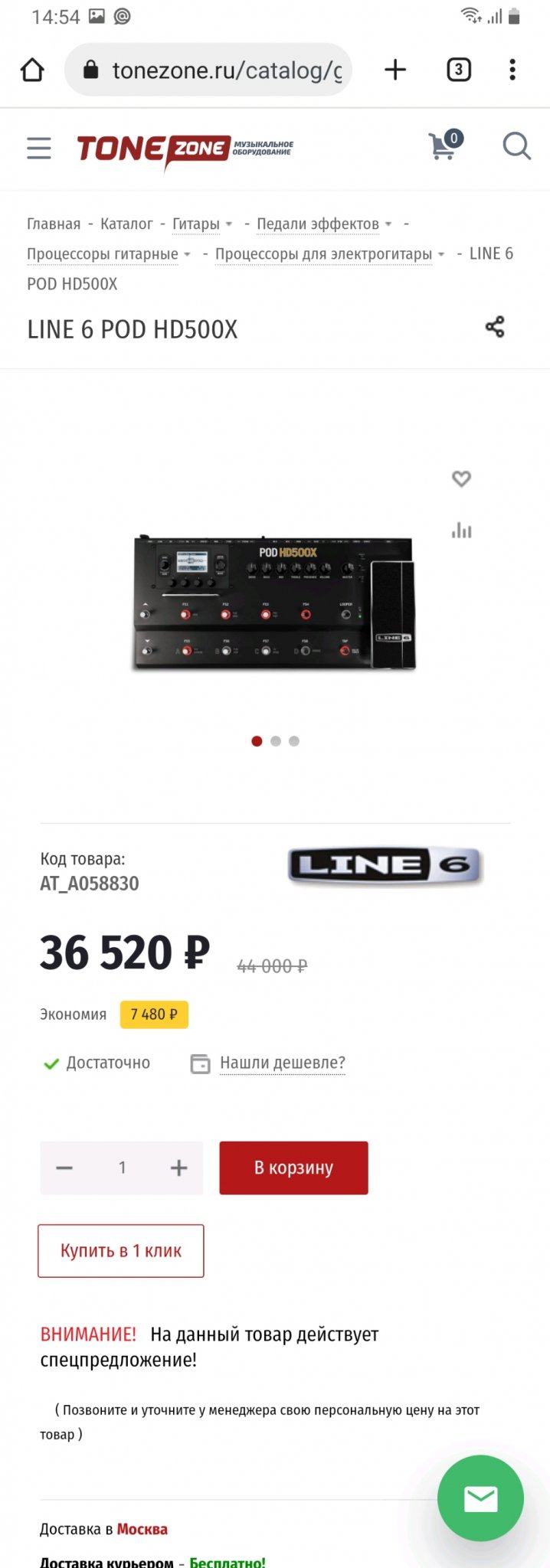Open the hamburger menu

(x=39, y=148)
